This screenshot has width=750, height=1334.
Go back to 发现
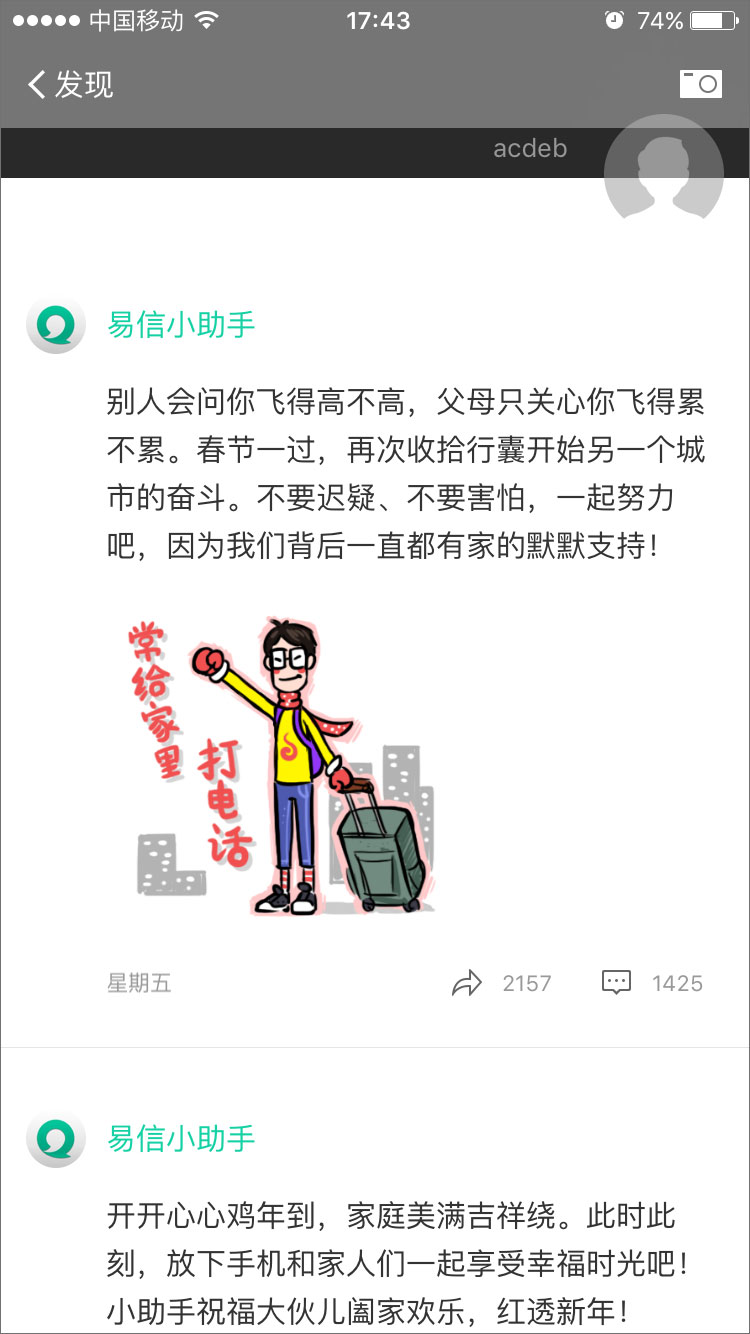click(x=70, y=85)
